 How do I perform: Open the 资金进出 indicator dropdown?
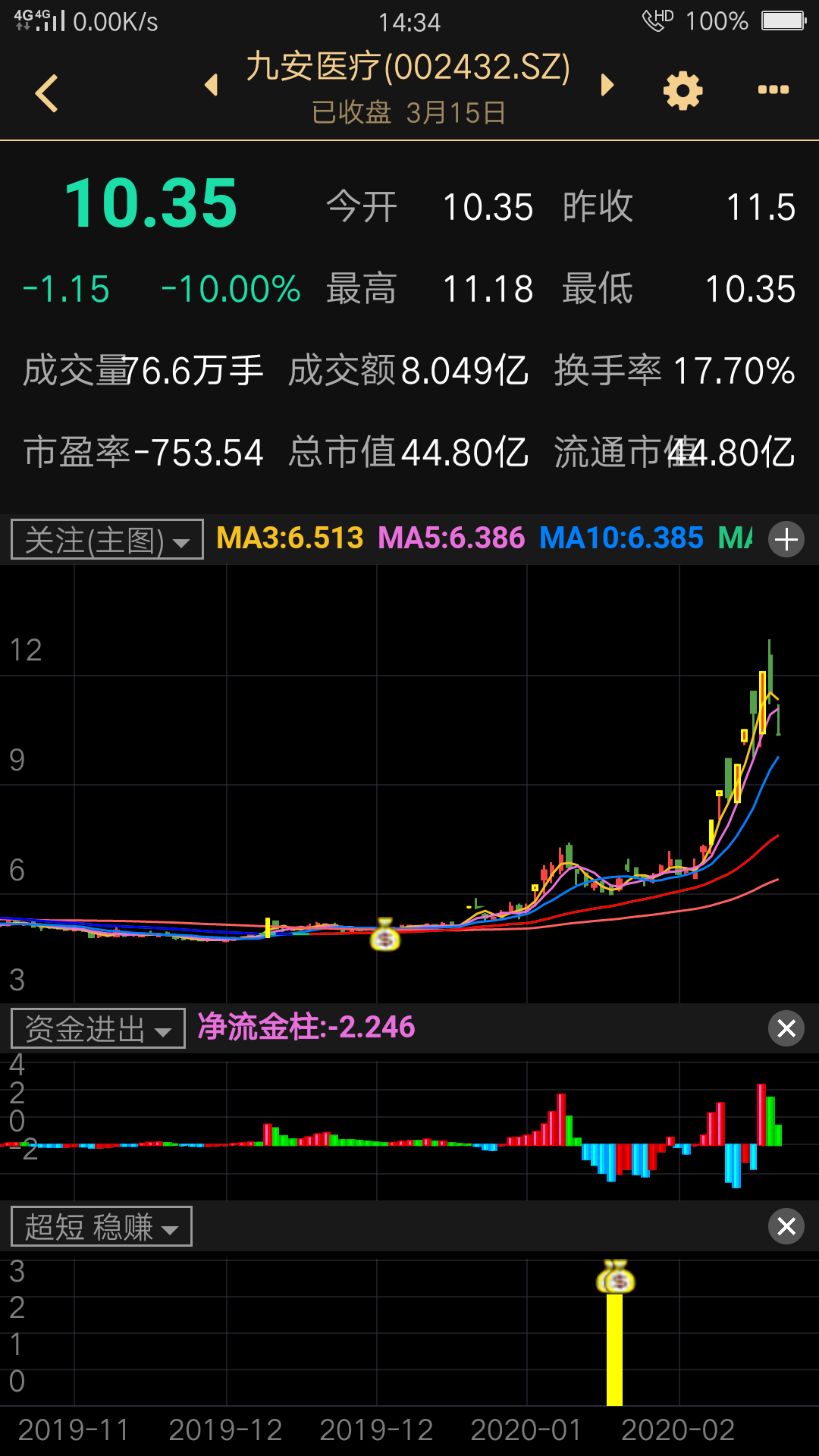pos(98,1029)
